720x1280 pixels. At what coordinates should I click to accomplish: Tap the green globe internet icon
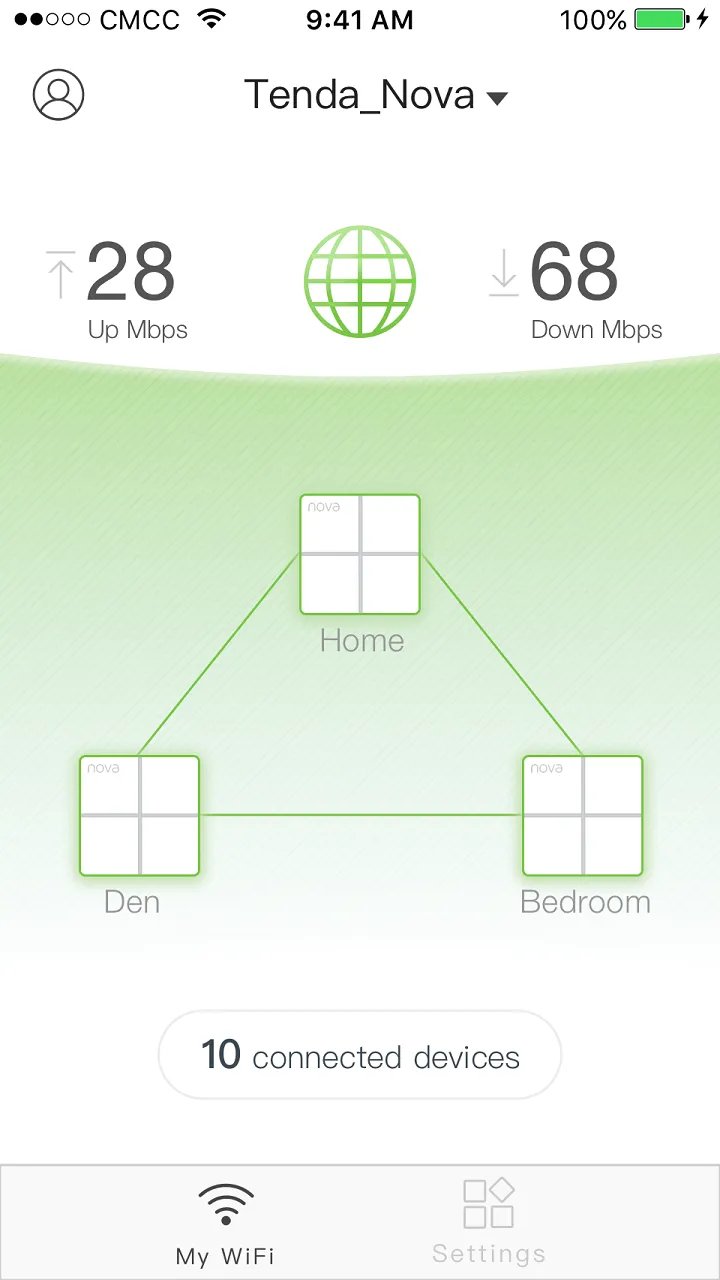pyautogui.click(x=360, y=281)
